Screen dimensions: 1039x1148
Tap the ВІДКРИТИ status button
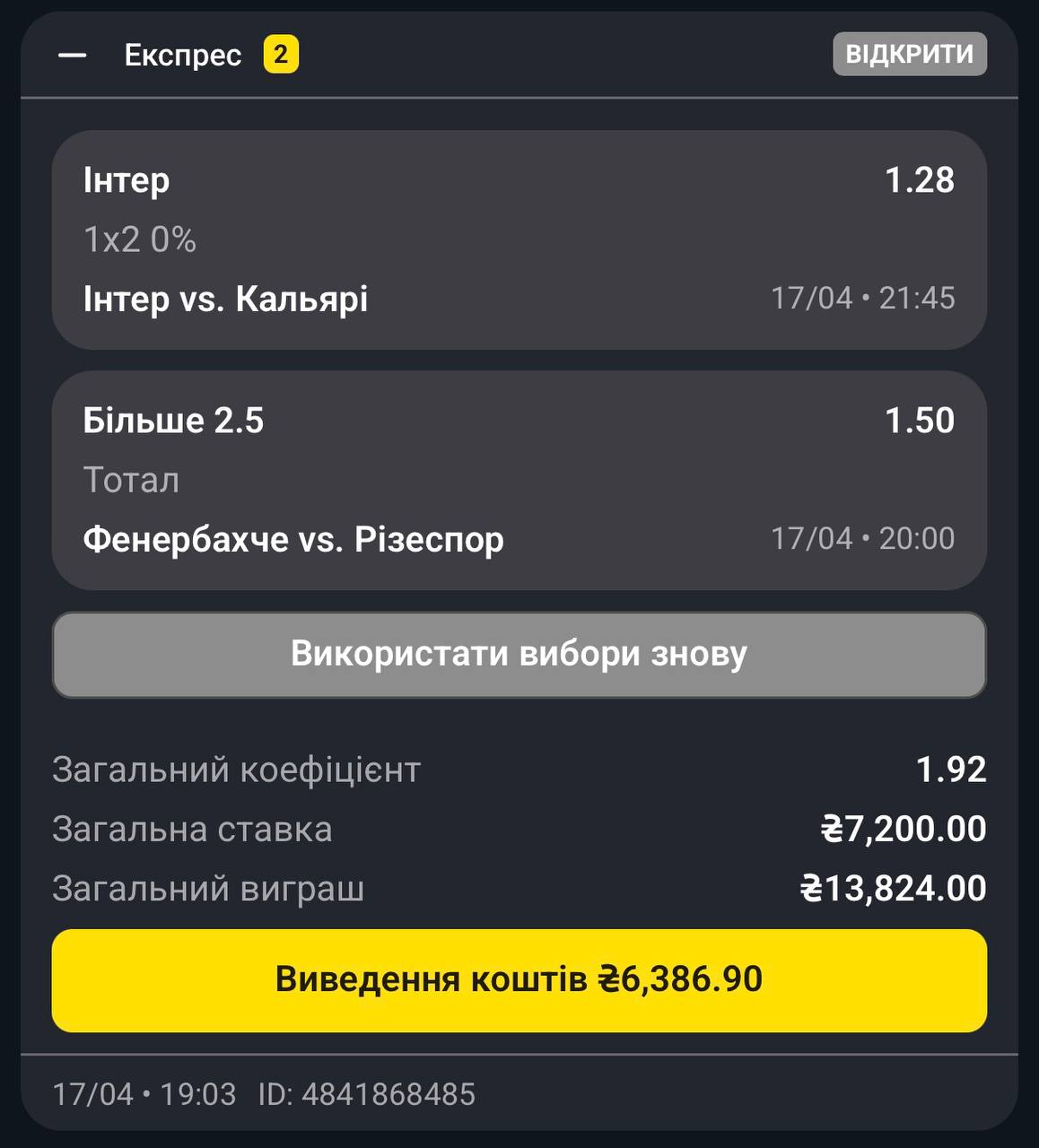pyautogui.click(x=909, y=54)
